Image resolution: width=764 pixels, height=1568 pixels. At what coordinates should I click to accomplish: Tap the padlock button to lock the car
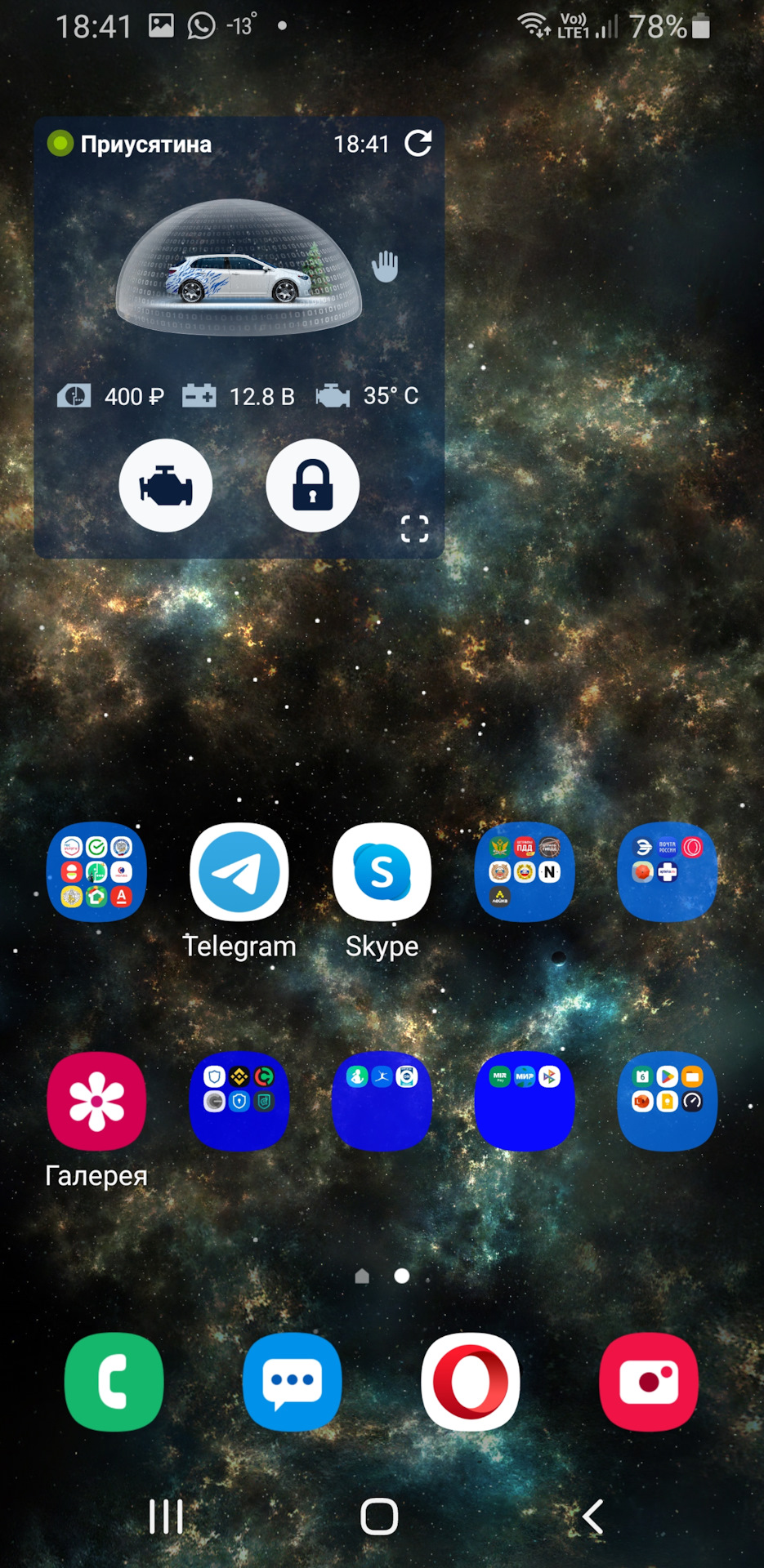coord(312,486)
